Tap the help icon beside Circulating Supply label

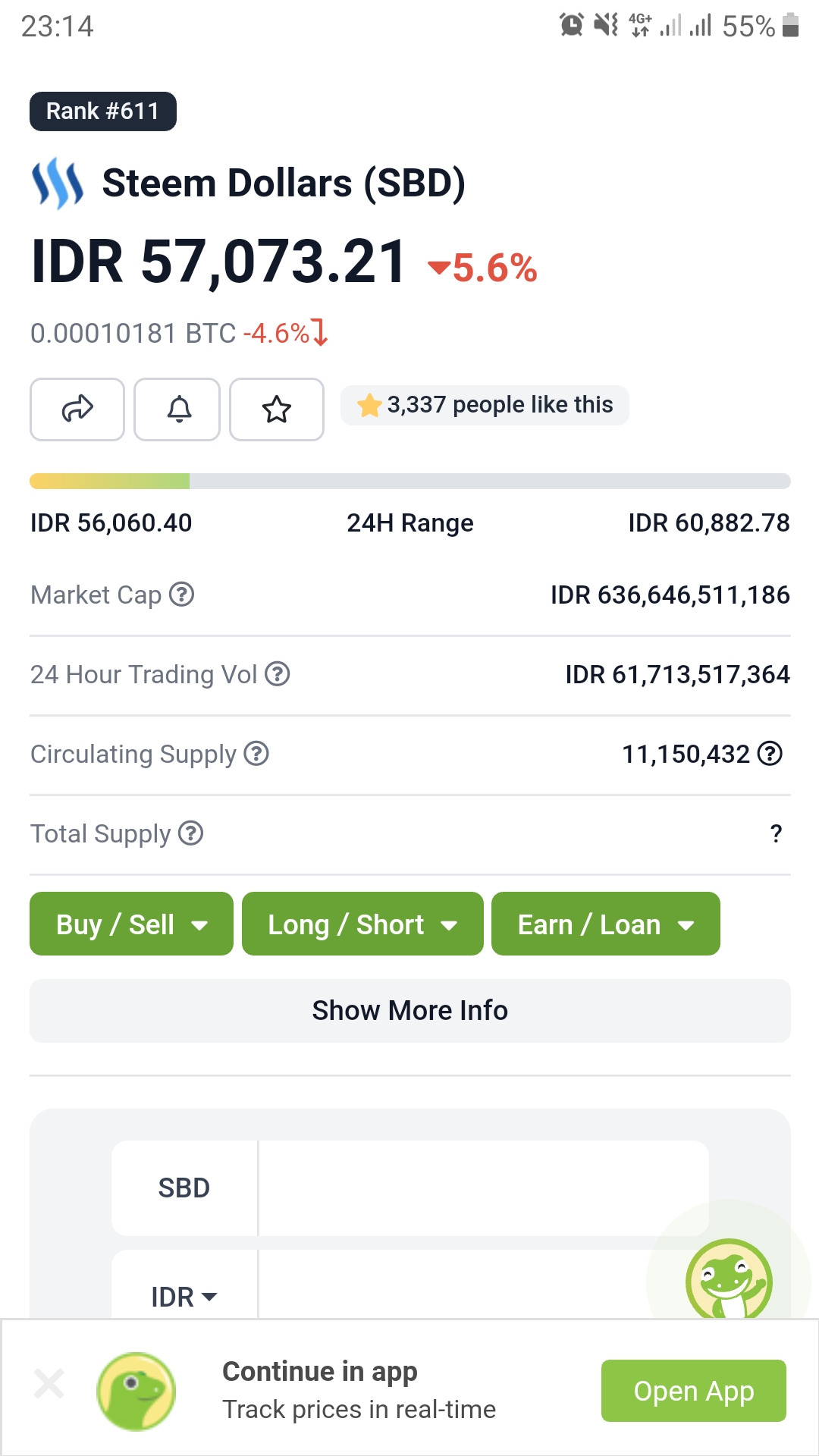tap(257, 754)
